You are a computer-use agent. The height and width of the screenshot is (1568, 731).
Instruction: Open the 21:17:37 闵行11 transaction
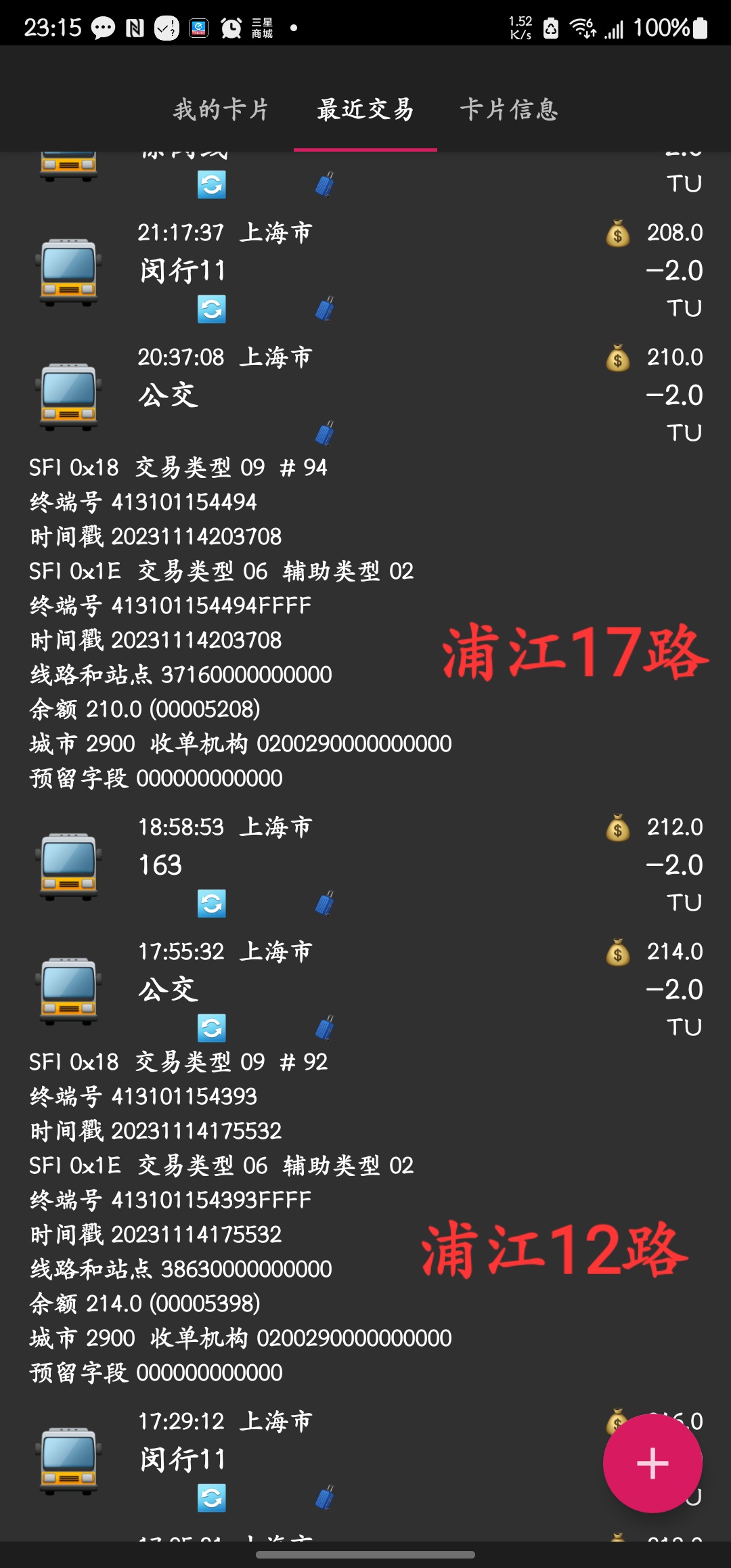coord(365,271)
